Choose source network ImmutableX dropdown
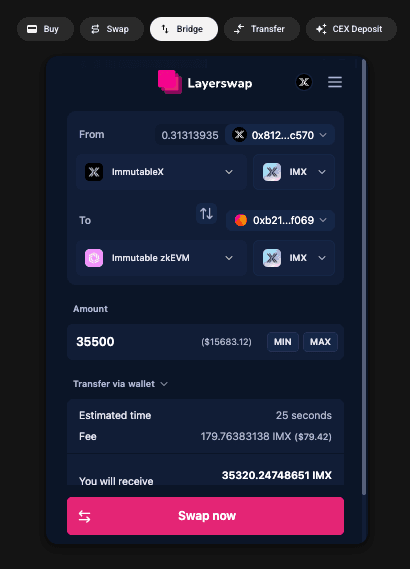The image size is (410, 569). click(161, 172)
